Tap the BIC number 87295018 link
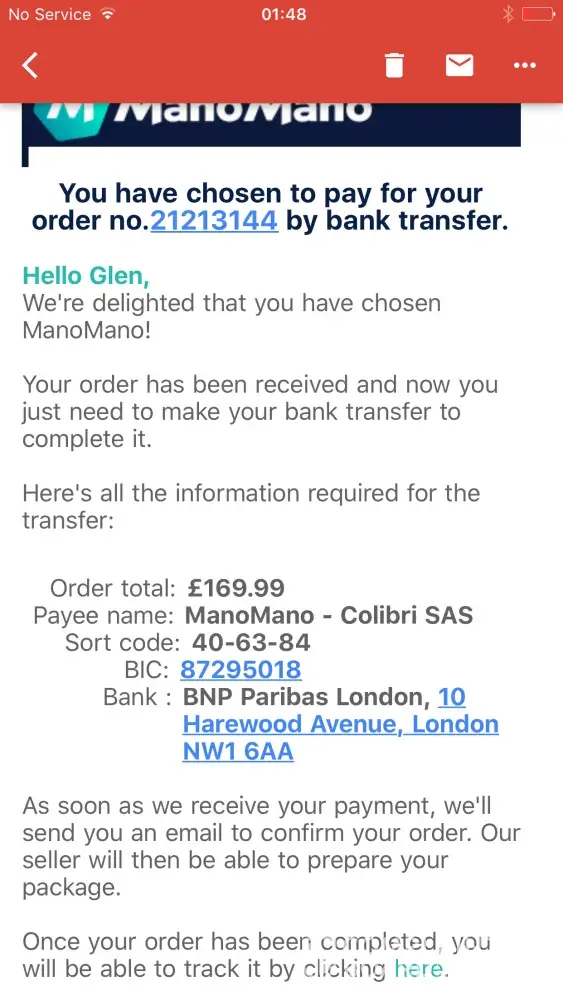The width and height of the screenshot is (563, 1000). pos(241,670)
